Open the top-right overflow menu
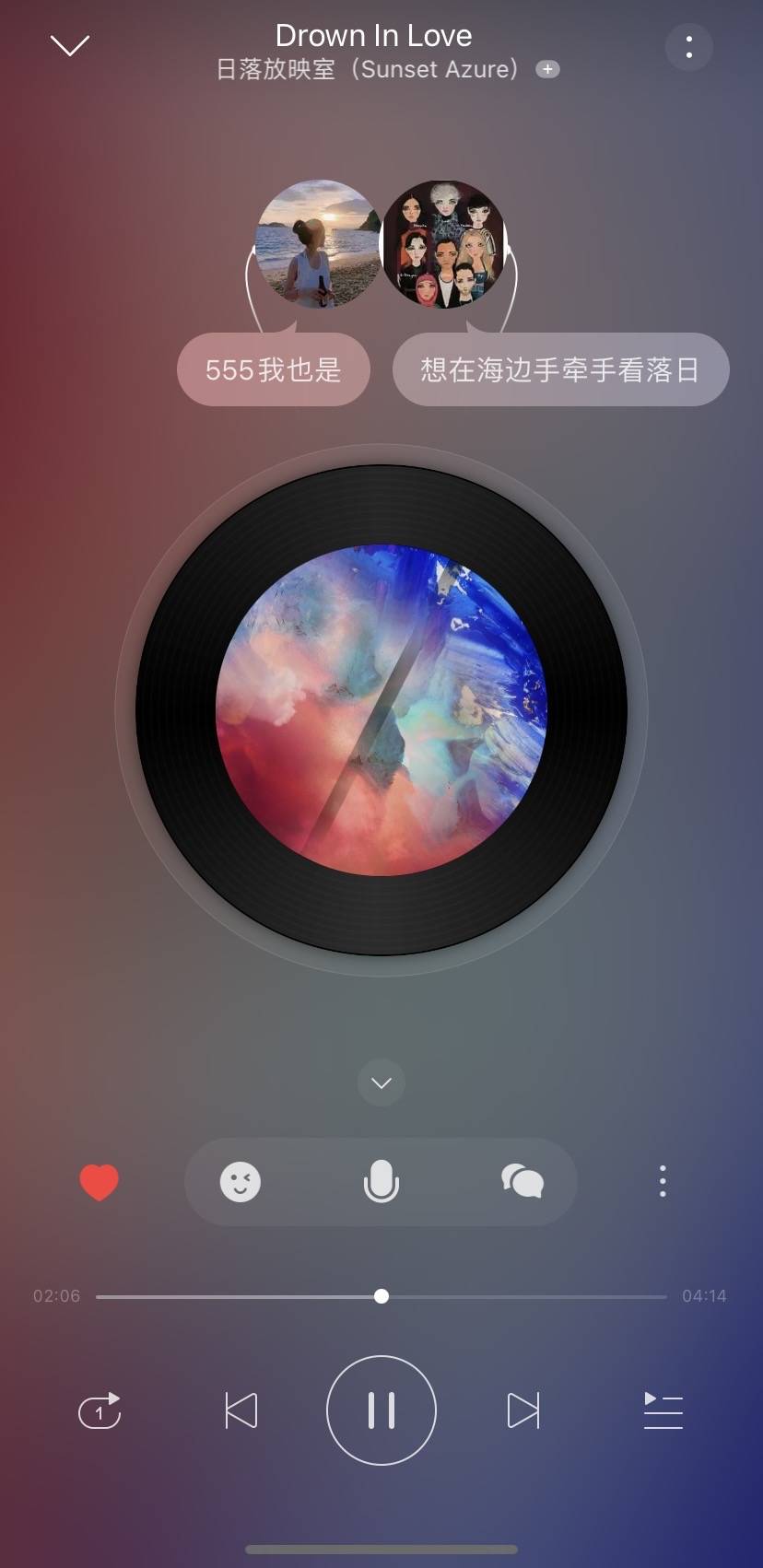 688,47
